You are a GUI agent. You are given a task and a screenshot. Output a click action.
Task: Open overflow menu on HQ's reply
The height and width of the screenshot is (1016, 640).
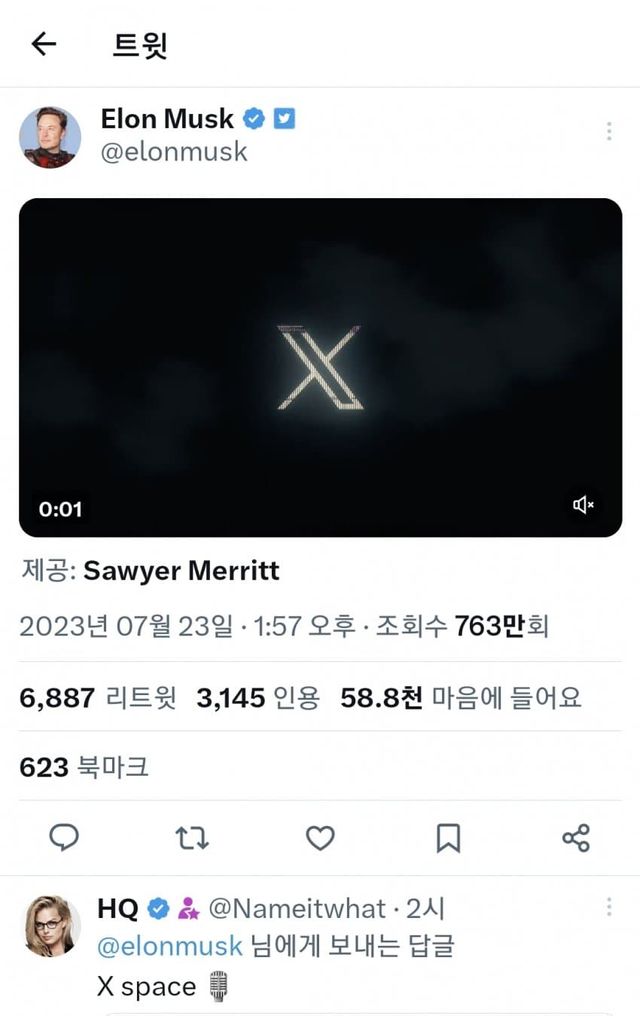tap(609, 906)
